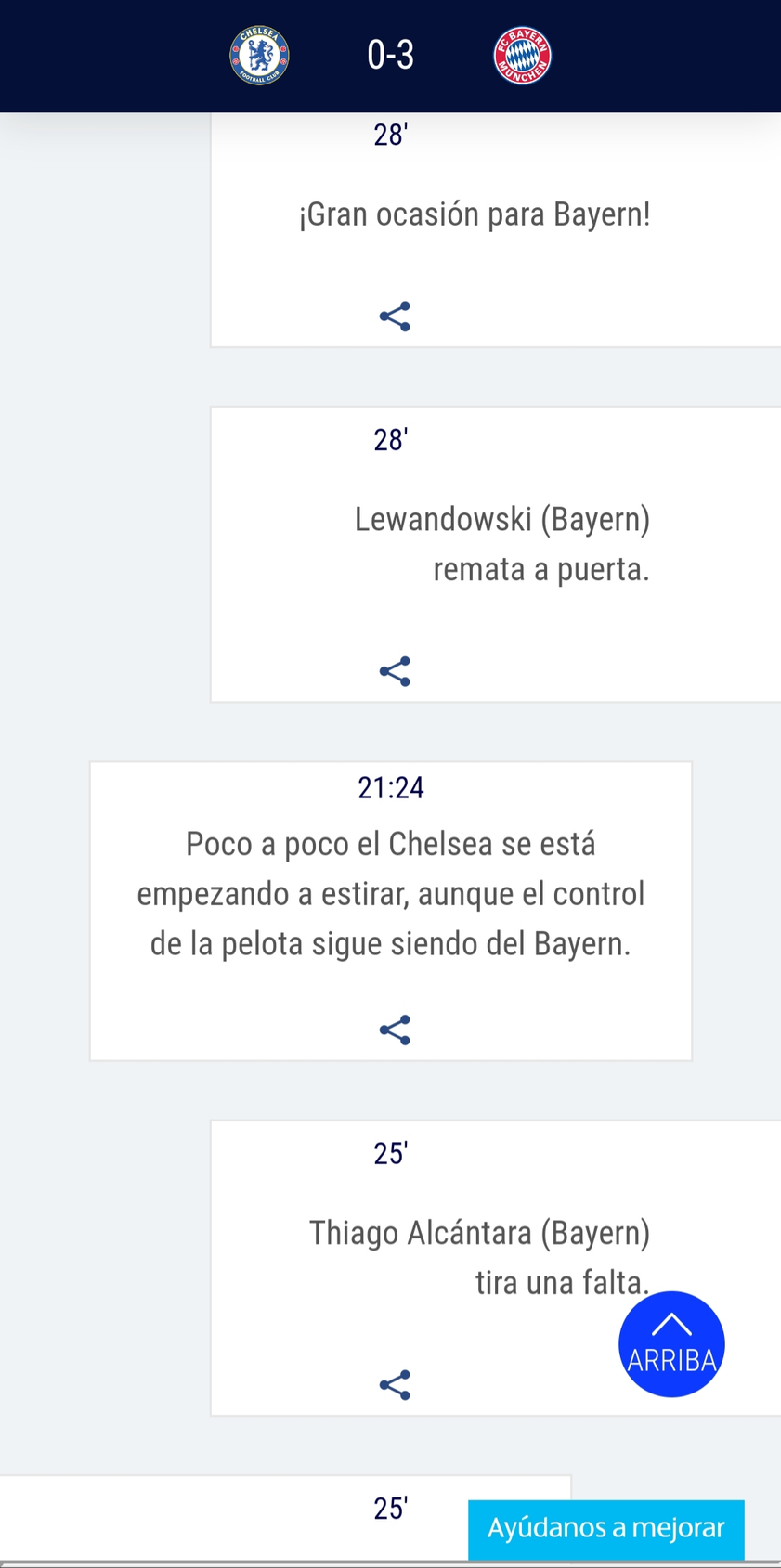Jump back up with the ARRIBA button
Screen dimensions: 781x1568
pyautogui.click(x=671, y=1343)
